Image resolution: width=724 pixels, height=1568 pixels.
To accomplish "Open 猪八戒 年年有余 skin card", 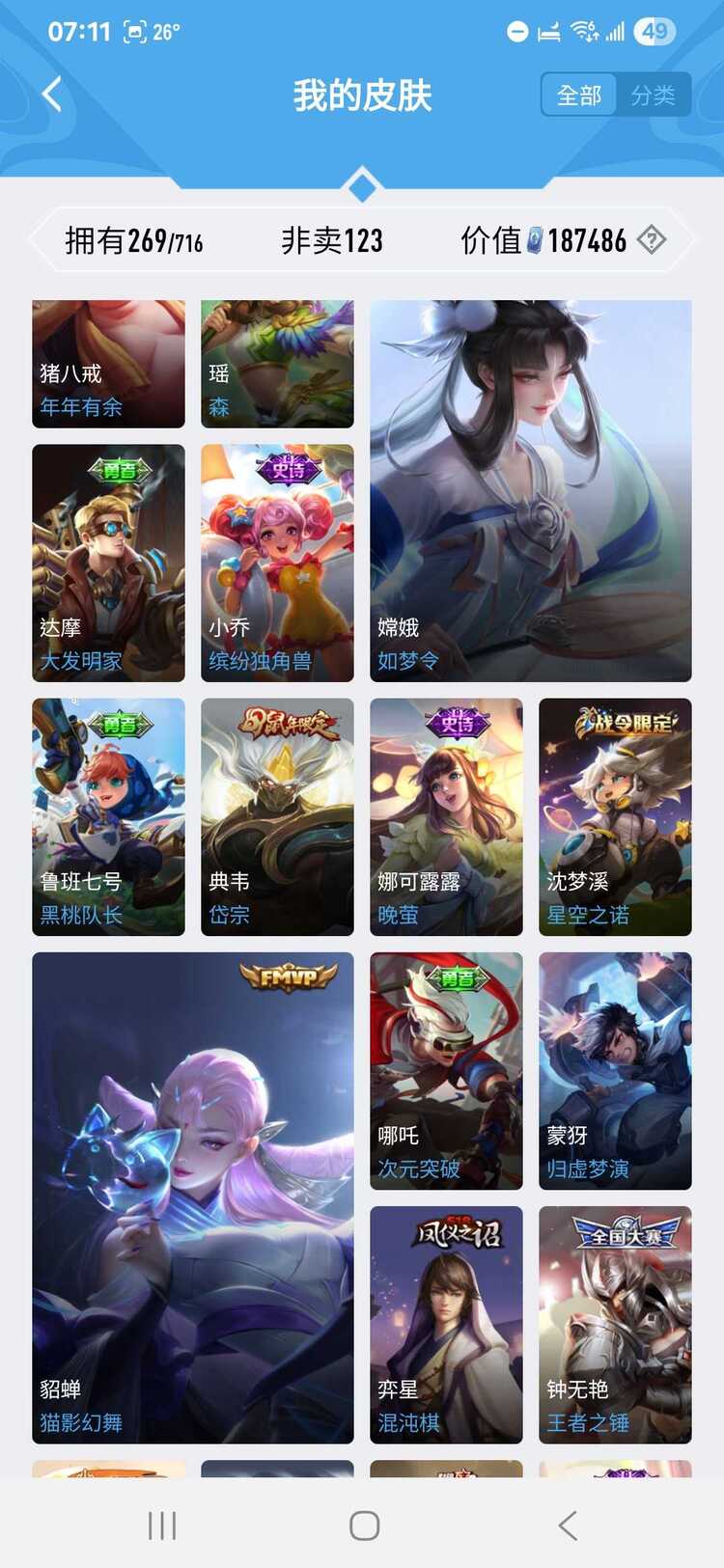I will (108, 364).
